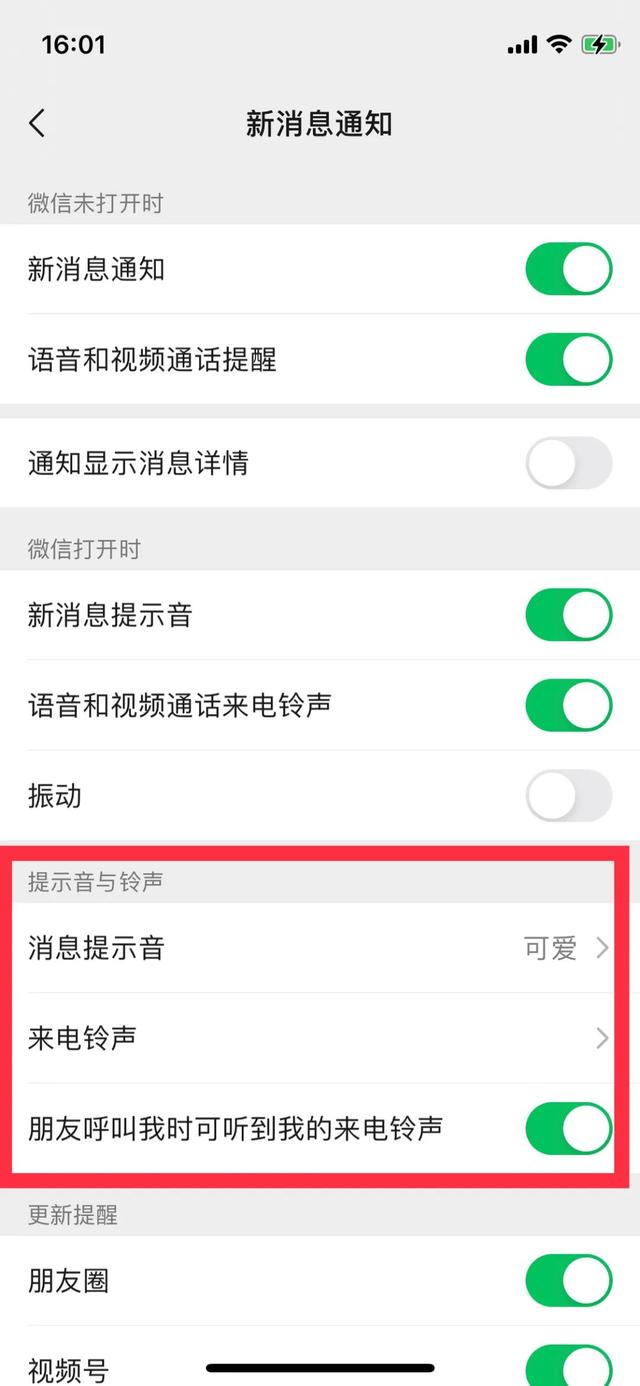640x1386 pixels.
Task: Turn off 视频号 update reminder
Action: point(568,1366)
